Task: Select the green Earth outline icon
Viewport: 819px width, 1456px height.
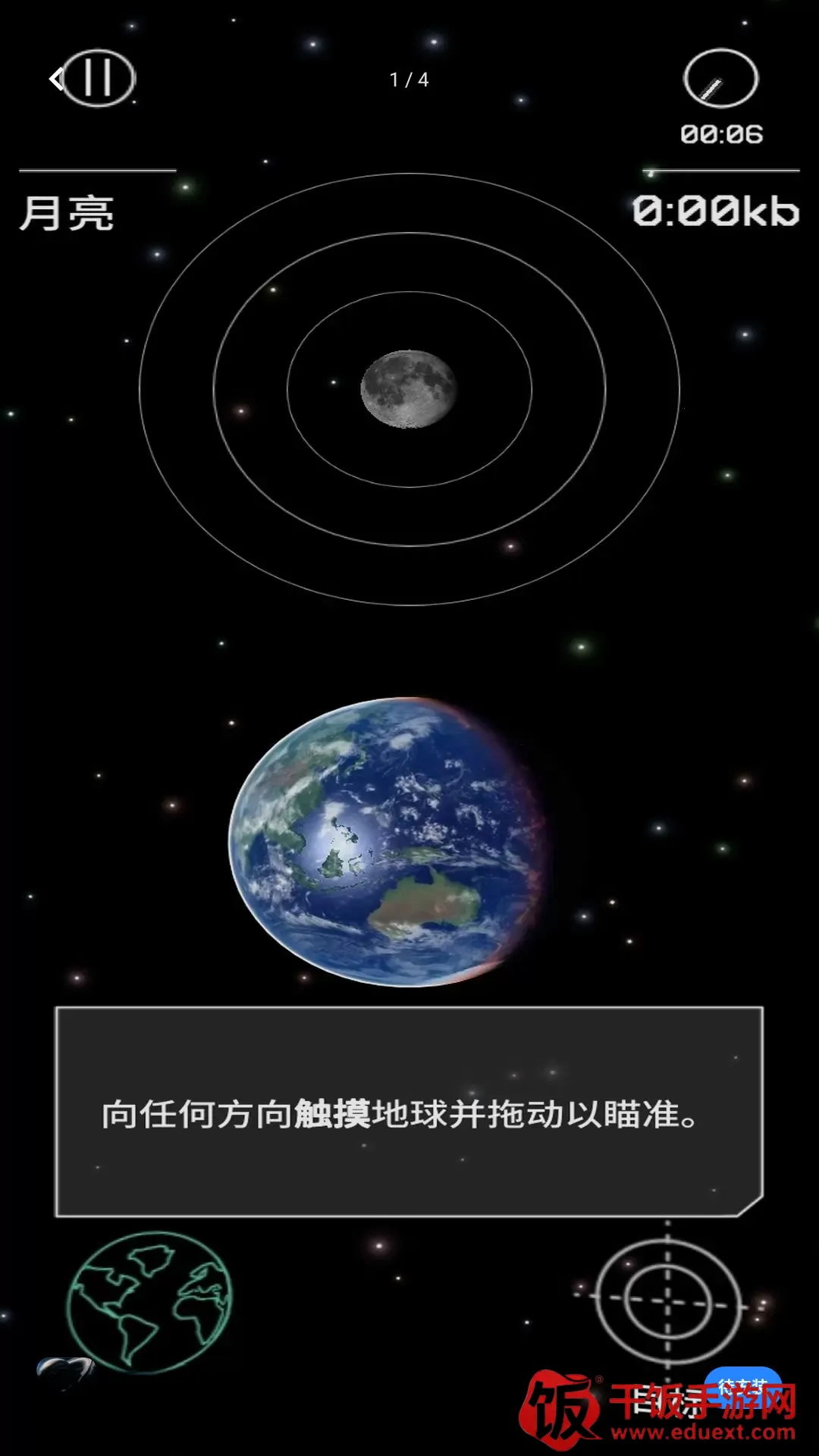Action: (x=149, y=1302)
